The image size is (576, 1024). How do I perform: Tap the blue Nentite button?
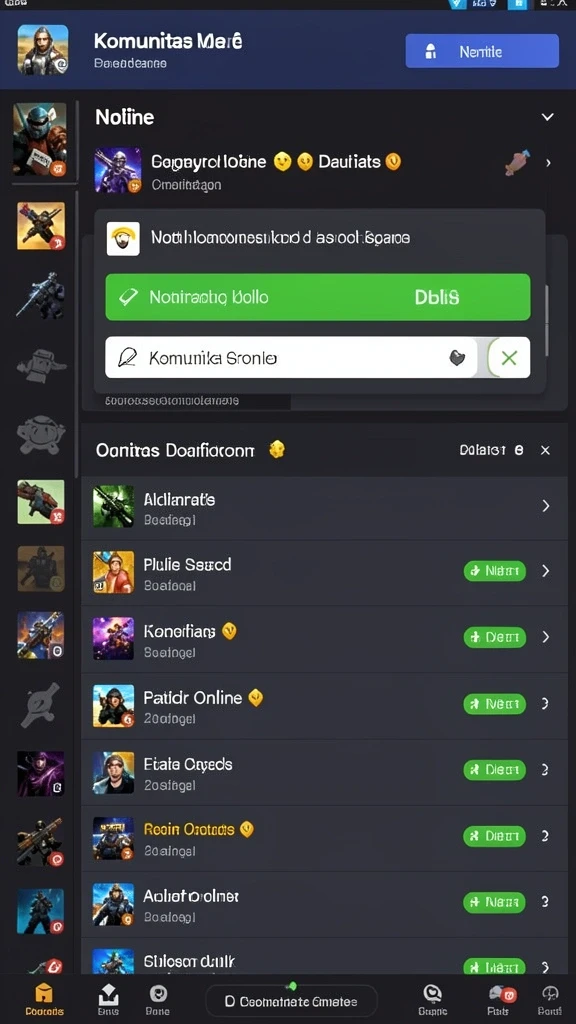[482, 52]
